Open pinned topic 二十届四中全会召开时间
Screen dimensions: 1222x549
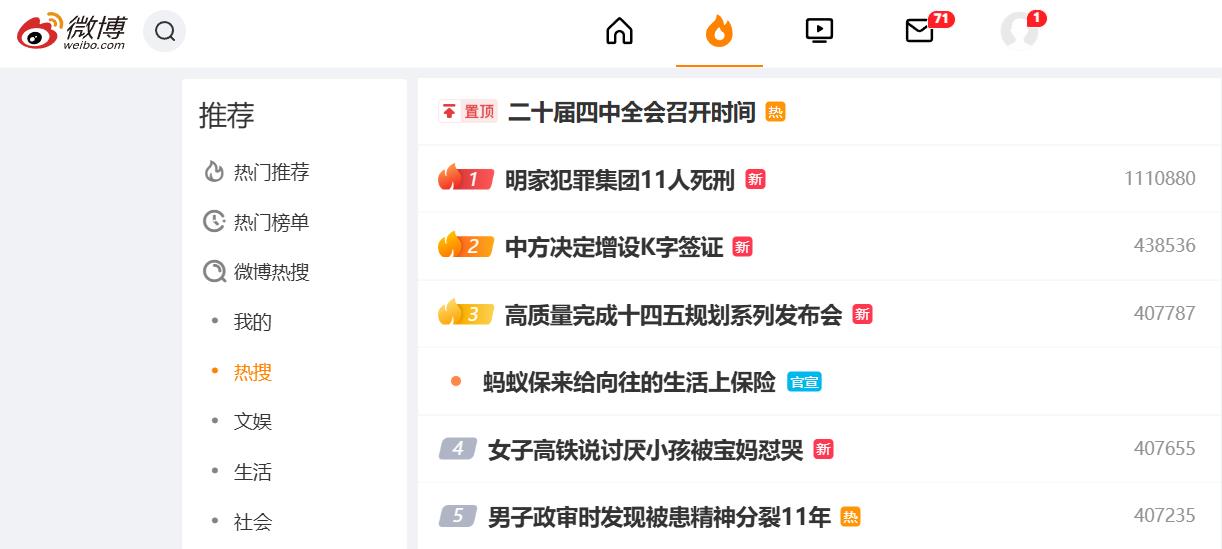pyautogui.click(x=631, y=112)
